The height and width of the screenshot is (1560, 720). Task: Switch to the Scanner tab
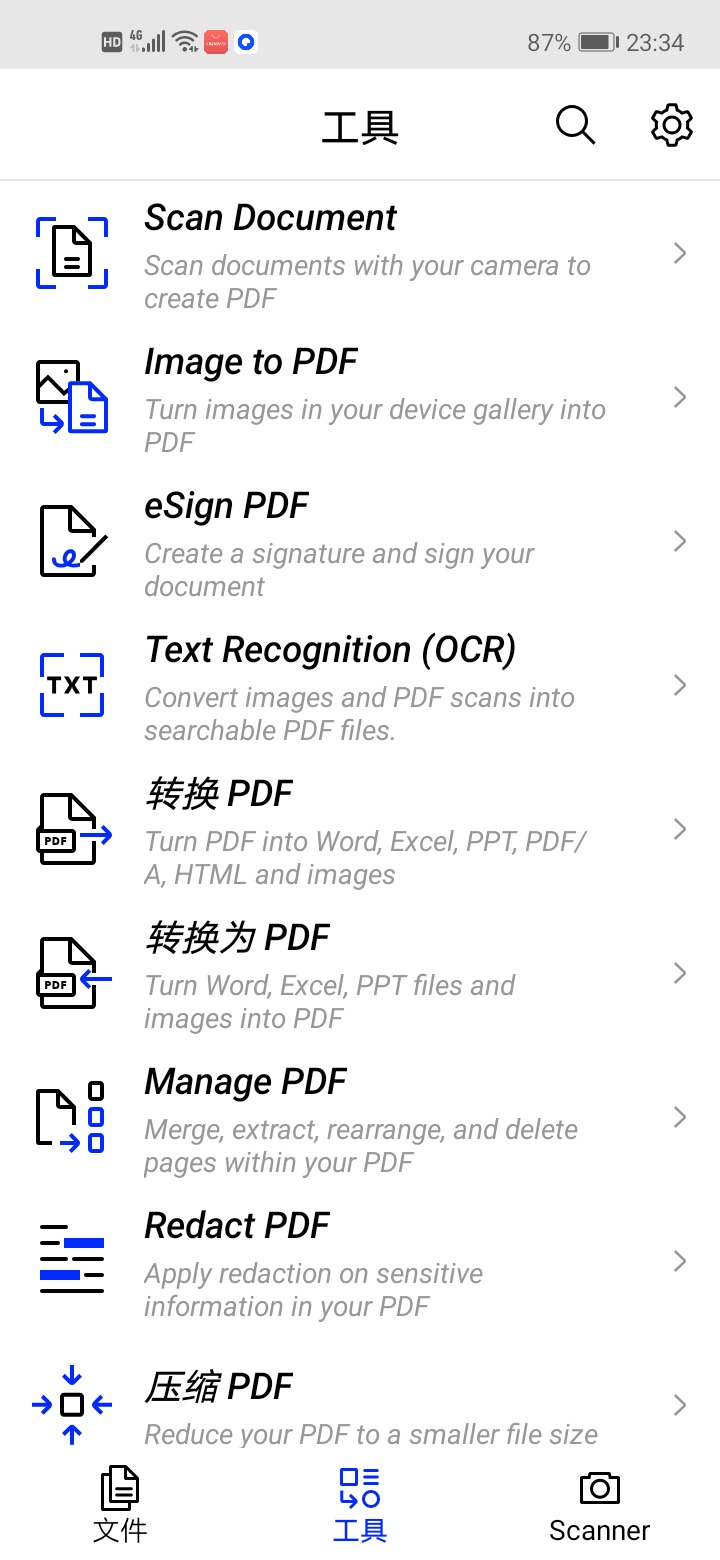599,1505
